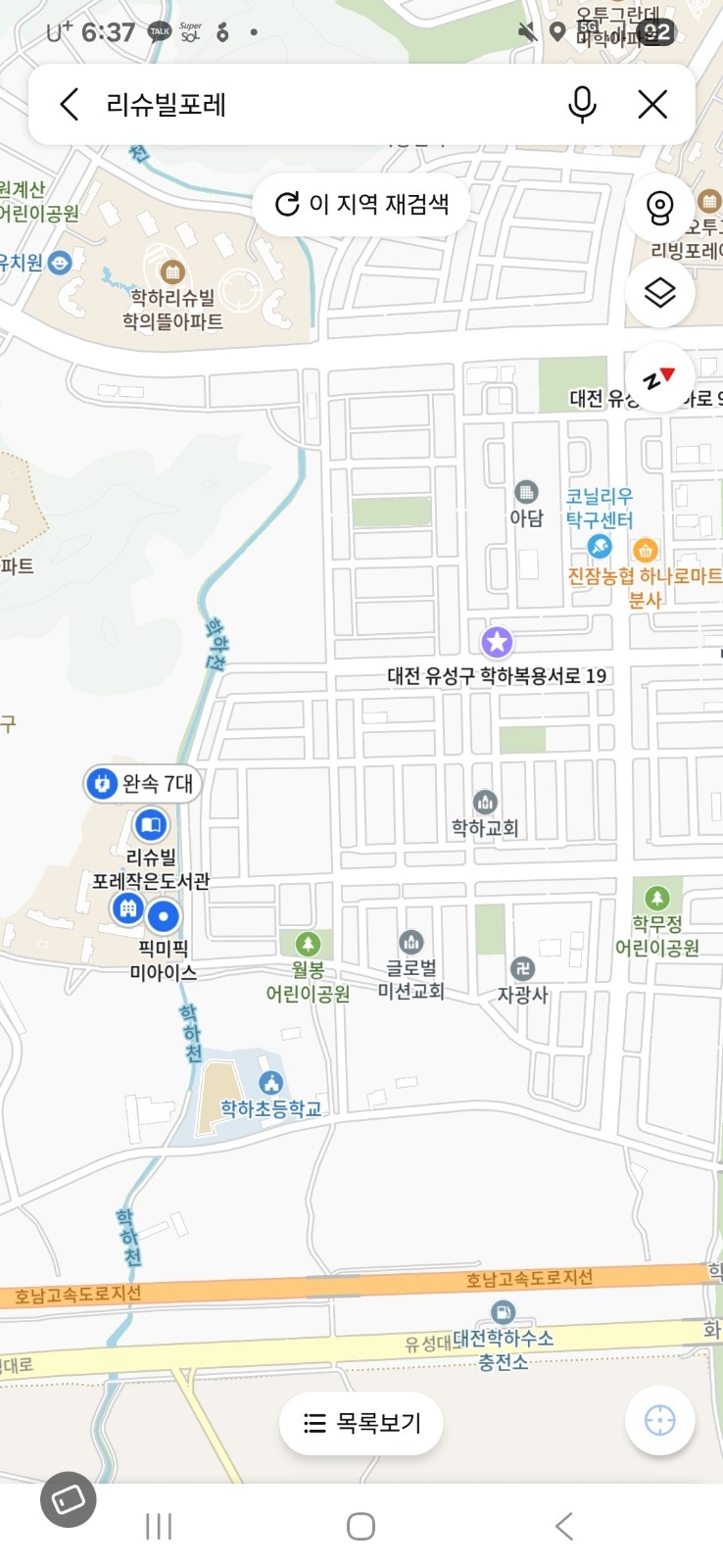Select the 학하초등학교 marker
The image size is (723, 1568).
pyautogui.click(x=271, y=1083)
